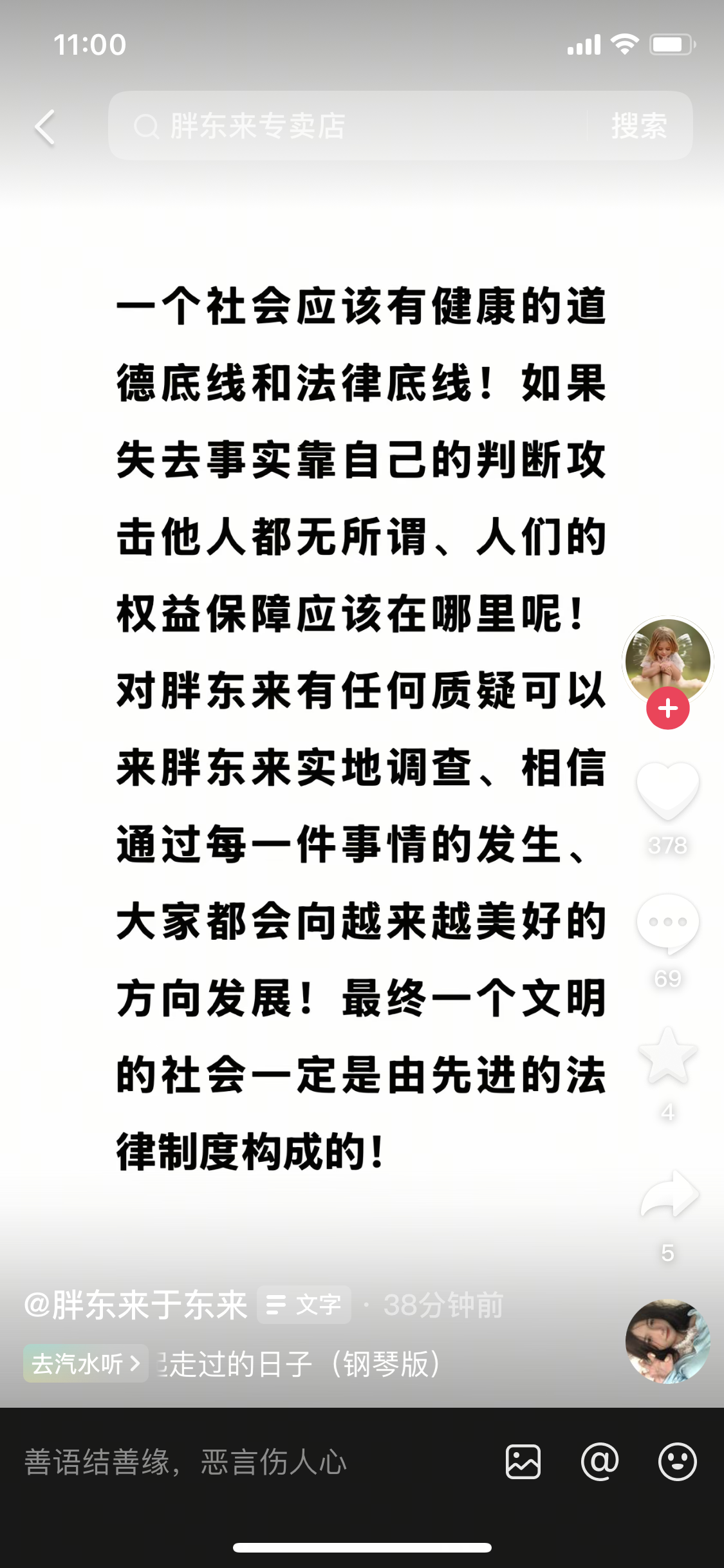Open the 走过的日子（钢琴版） sound title
The width and height of the screenshot is (724, 1568).
coord(299,1363)
